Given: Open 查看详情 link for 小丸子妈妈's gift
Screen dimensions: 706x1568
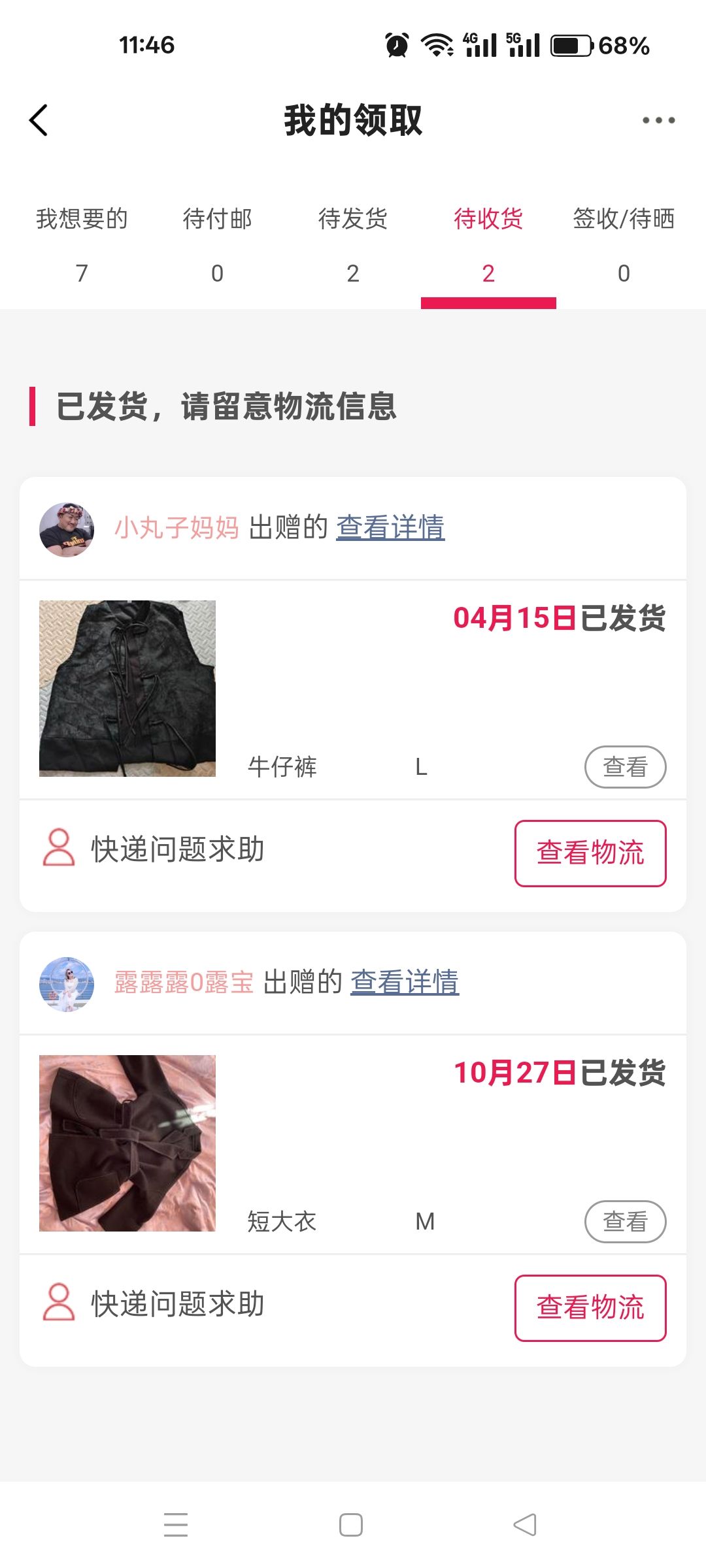Looking at the screenshot, I should tap(390, 527).
